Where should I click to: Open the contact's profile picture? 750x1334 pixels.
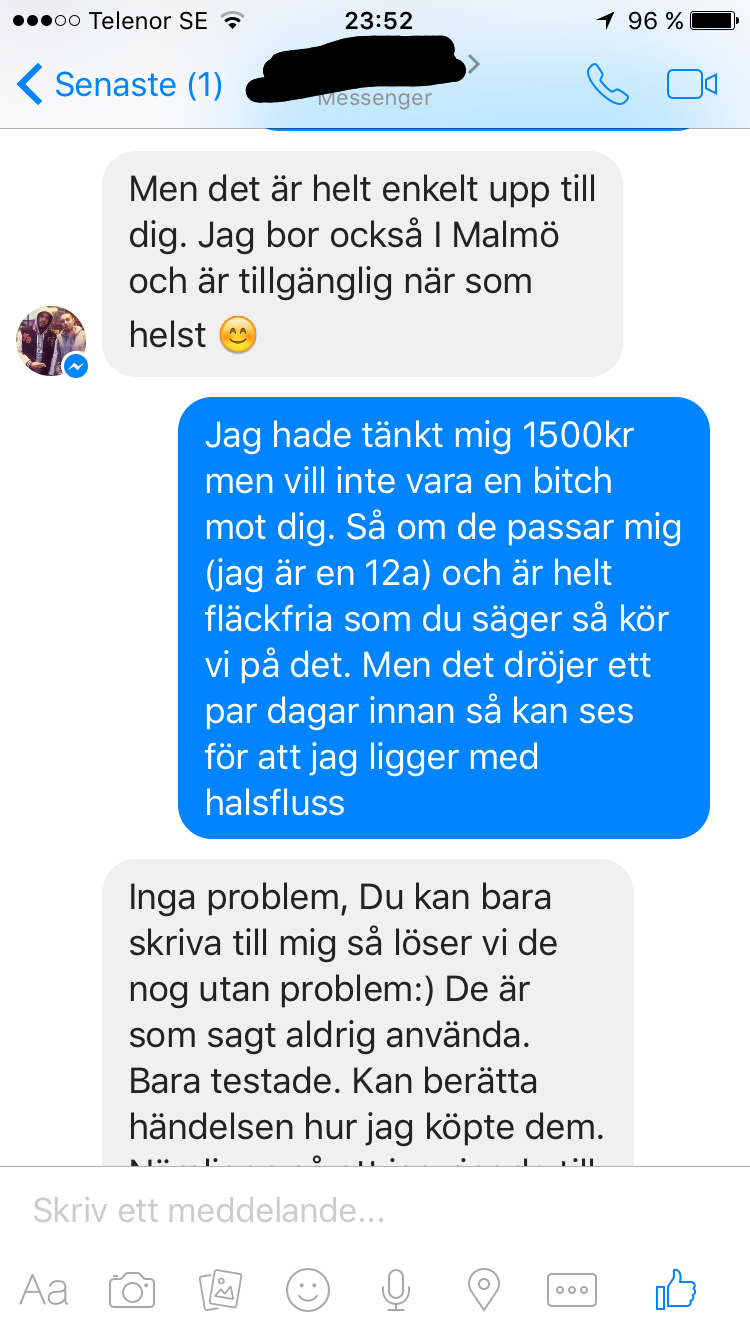click(51, 342)
